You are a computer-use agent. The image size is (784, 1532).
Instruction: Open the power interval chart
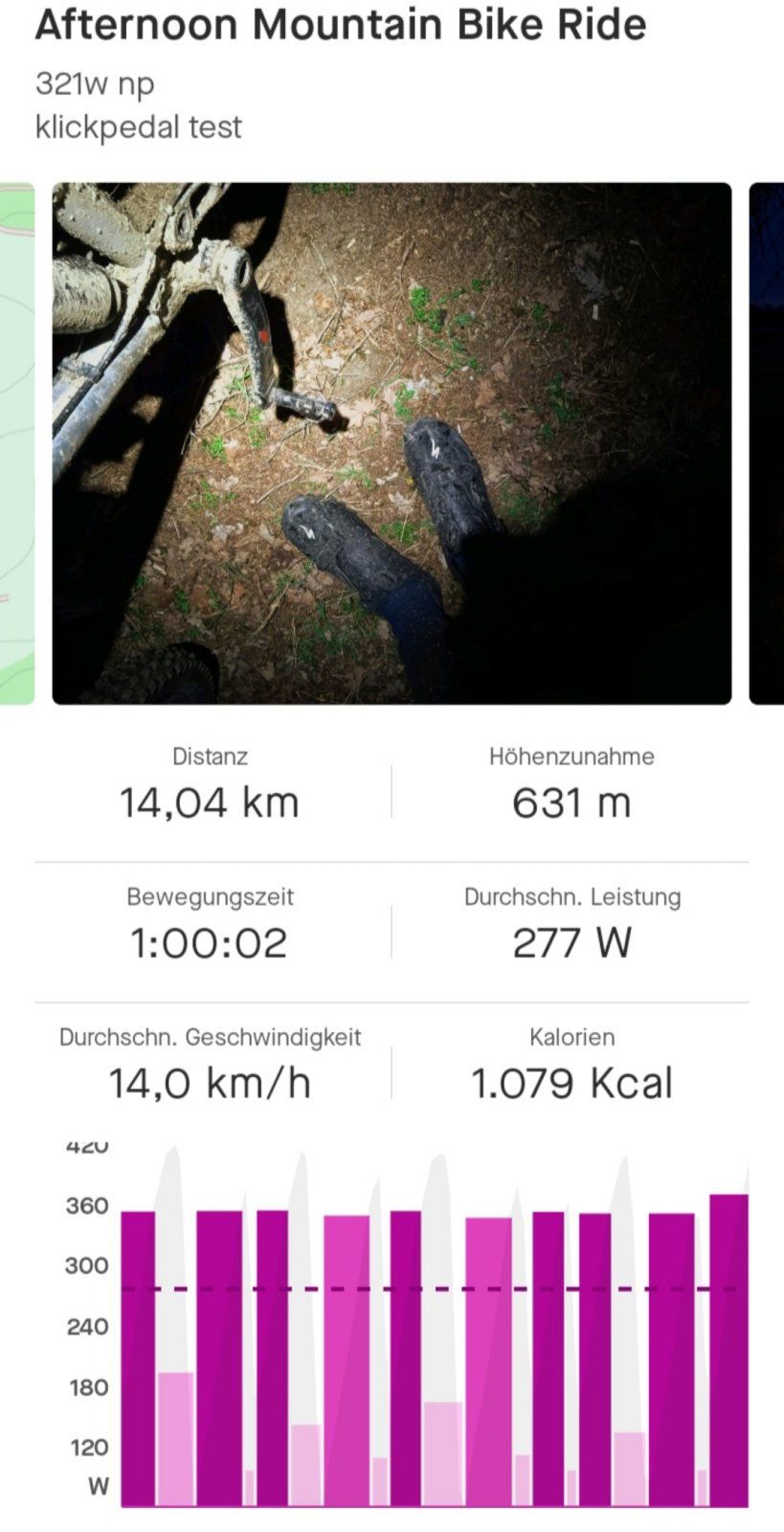(x=433, y=1331)
